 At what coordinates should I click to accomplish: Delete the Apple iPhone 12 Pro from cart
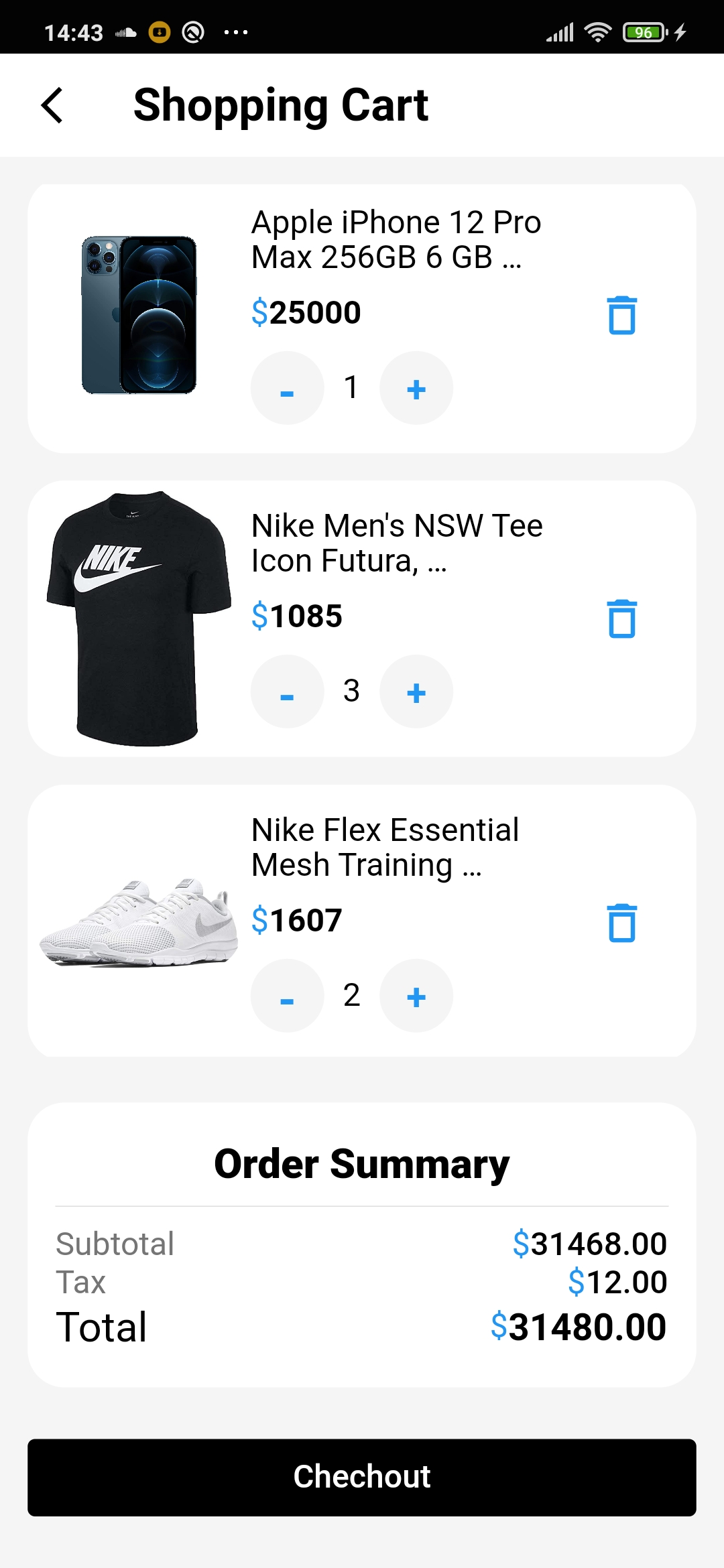coord(621,315)
